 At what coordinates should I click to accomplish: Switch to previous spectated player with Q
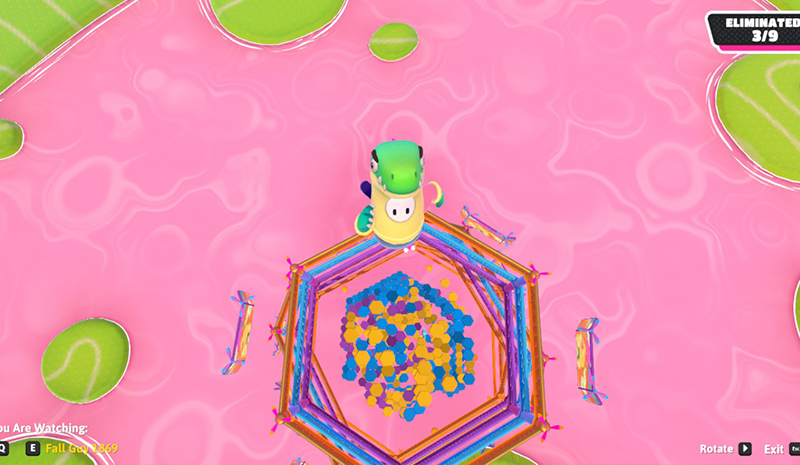[3, 448]
